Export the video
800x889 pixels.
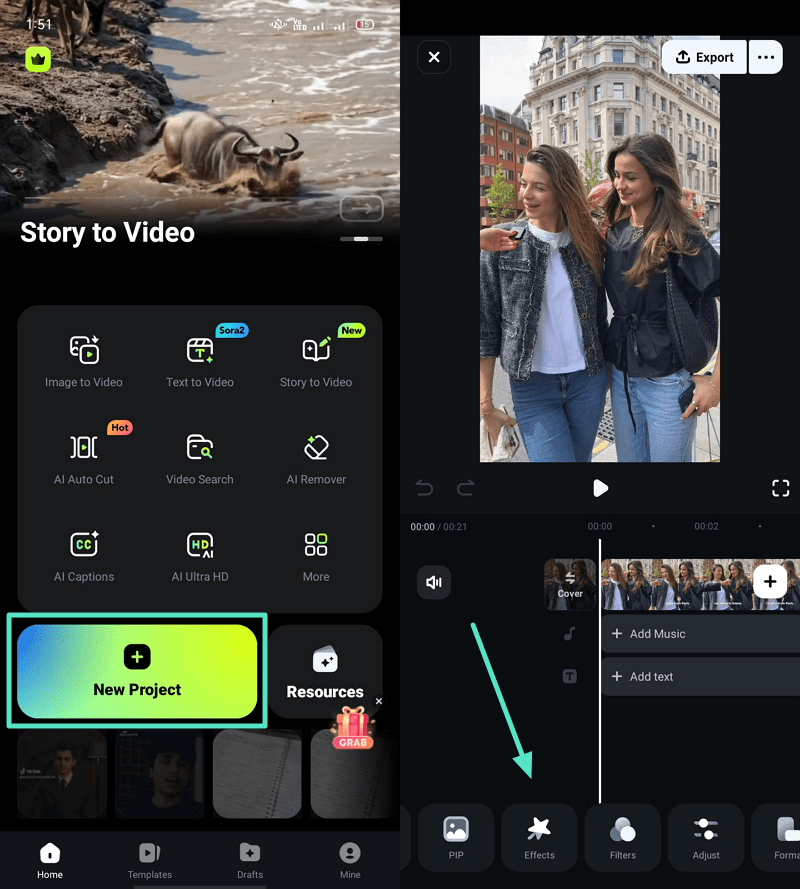705,57
